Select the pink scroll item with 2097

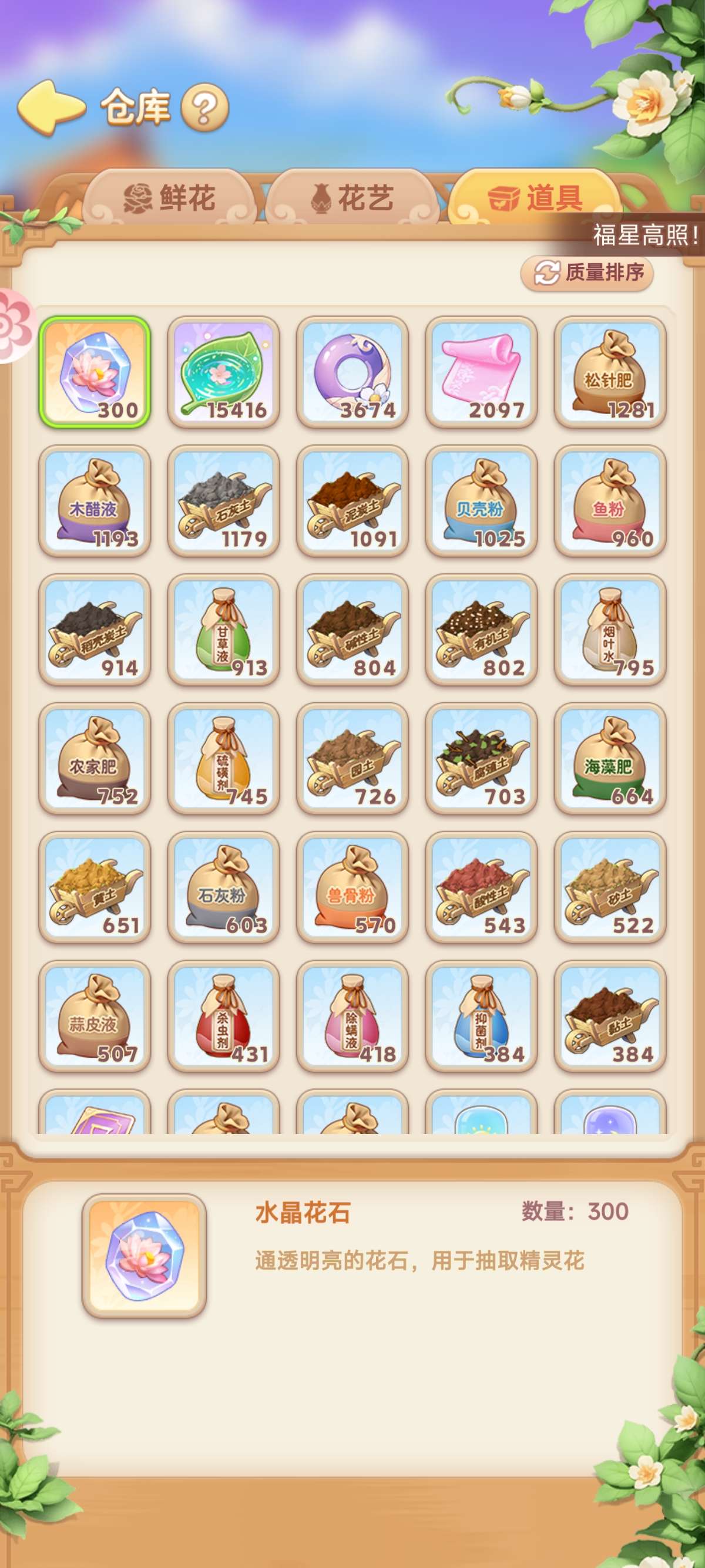[x=481, y=372]
